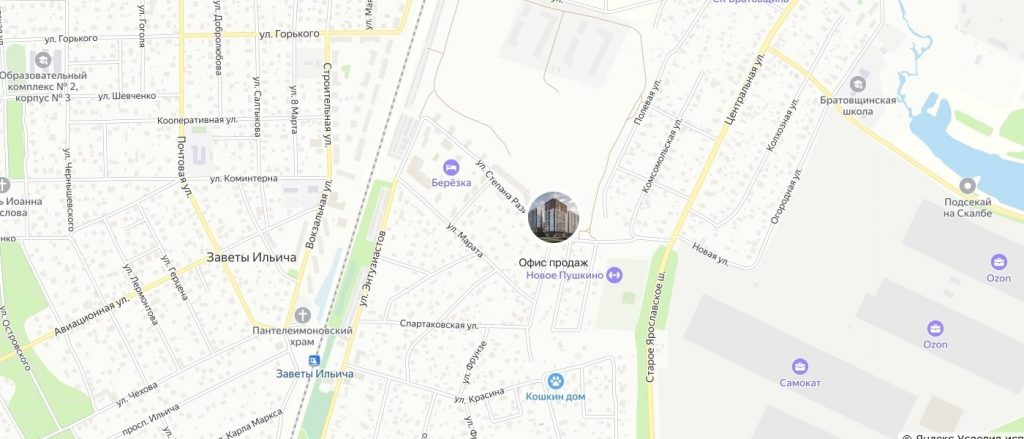Select the Братовщинская школа marker

[858, 85]
